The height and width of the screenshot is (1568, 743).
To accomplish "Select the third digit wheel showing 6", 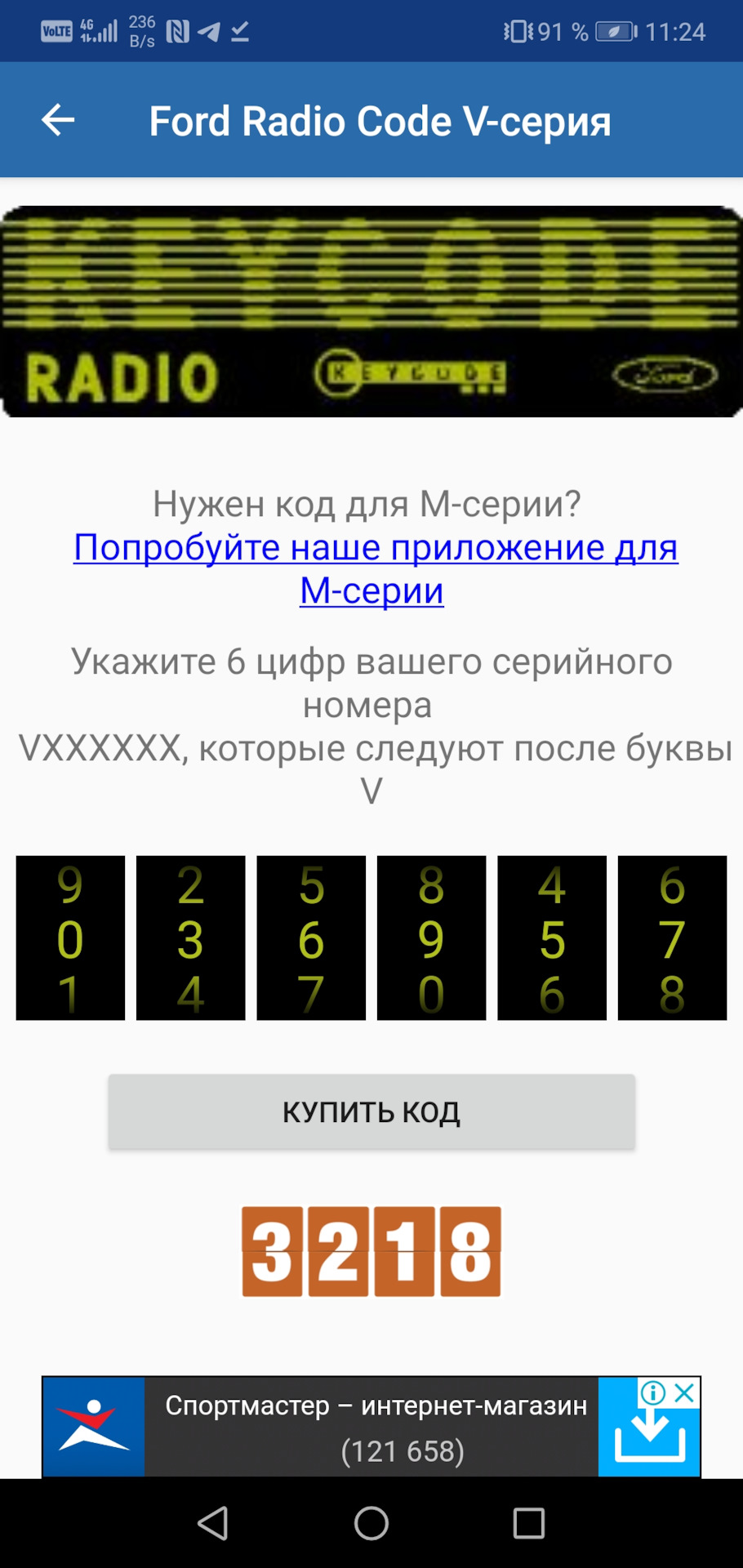I will 311,938.
